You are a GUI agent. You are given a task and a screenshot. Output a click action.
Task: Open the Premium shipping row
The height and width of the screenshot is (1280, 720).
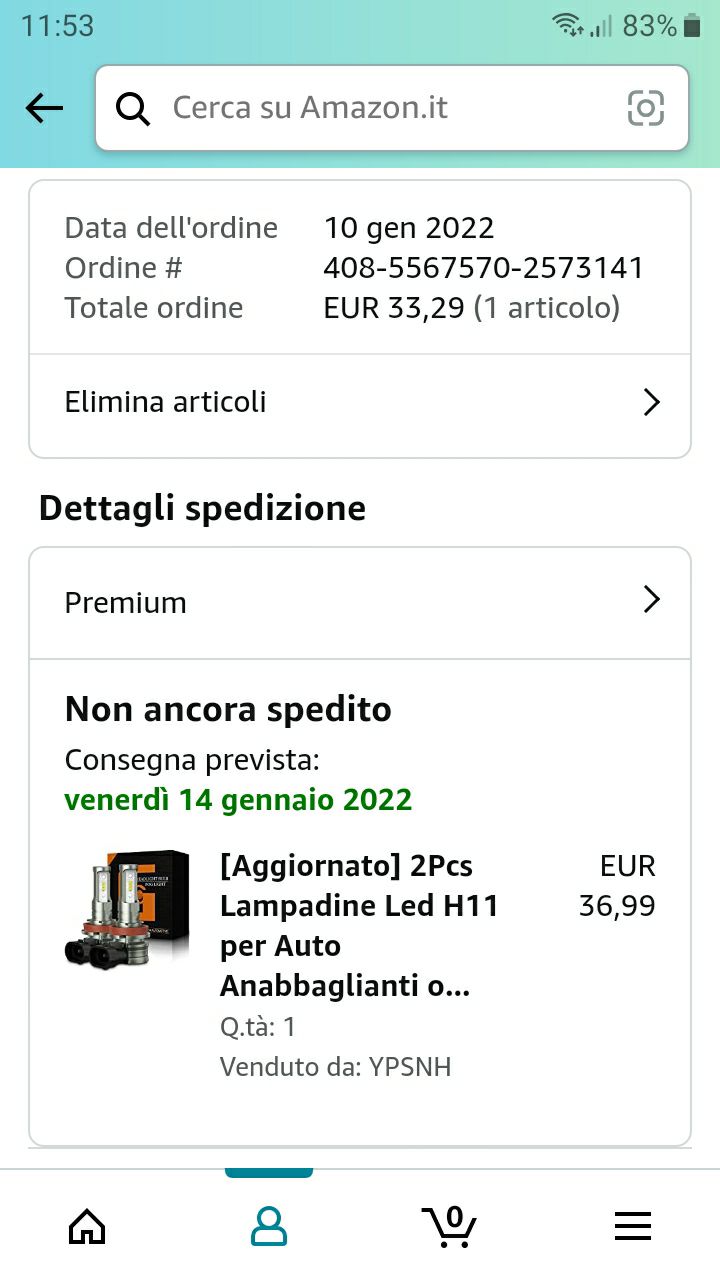(360, 602)
